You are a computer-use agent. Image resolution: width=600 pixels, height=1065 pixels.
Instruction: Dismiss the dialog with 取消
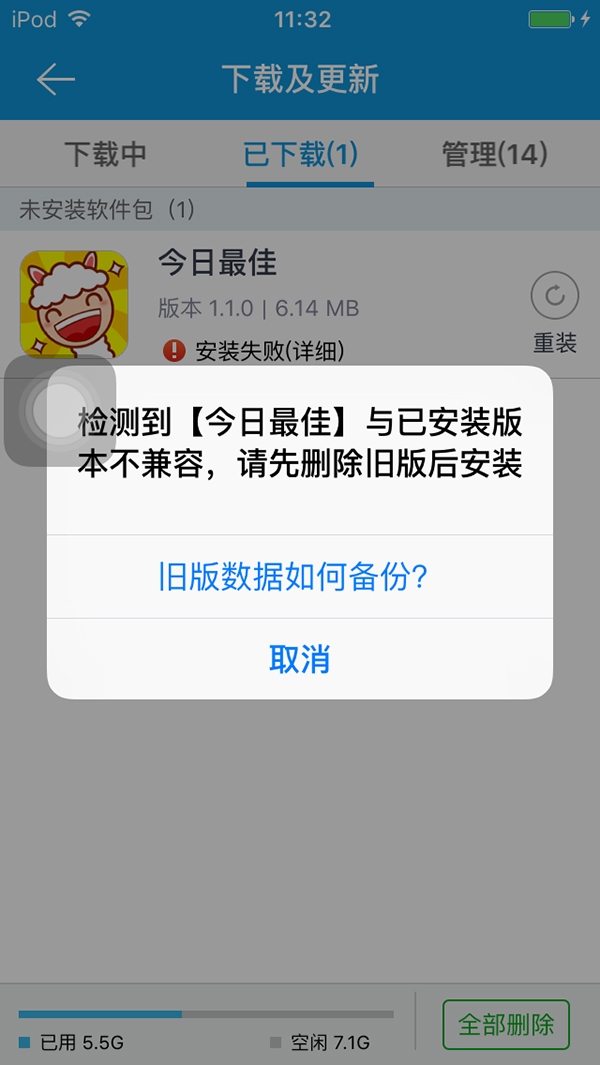pos(299,659)
